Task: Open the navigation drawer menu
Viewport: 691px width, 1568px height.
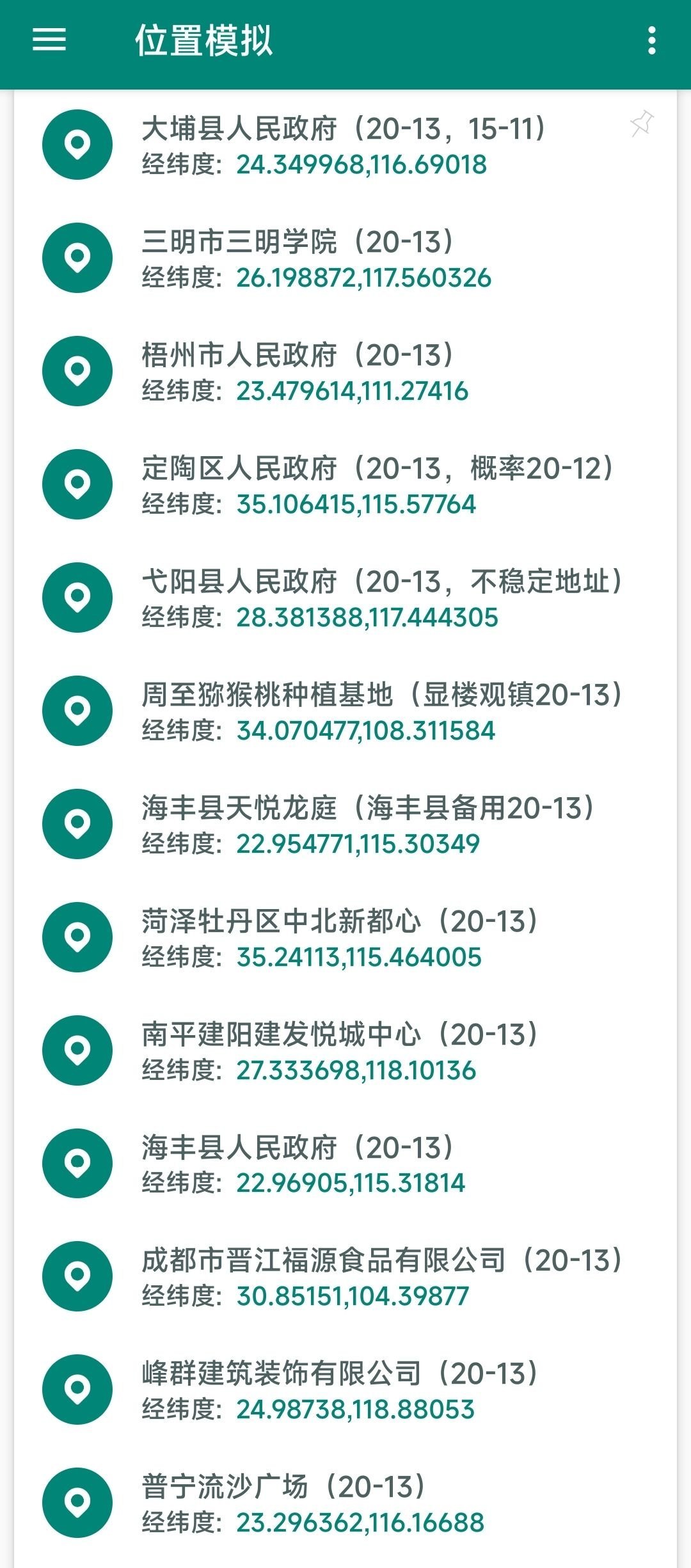Action: pos(49,40)
